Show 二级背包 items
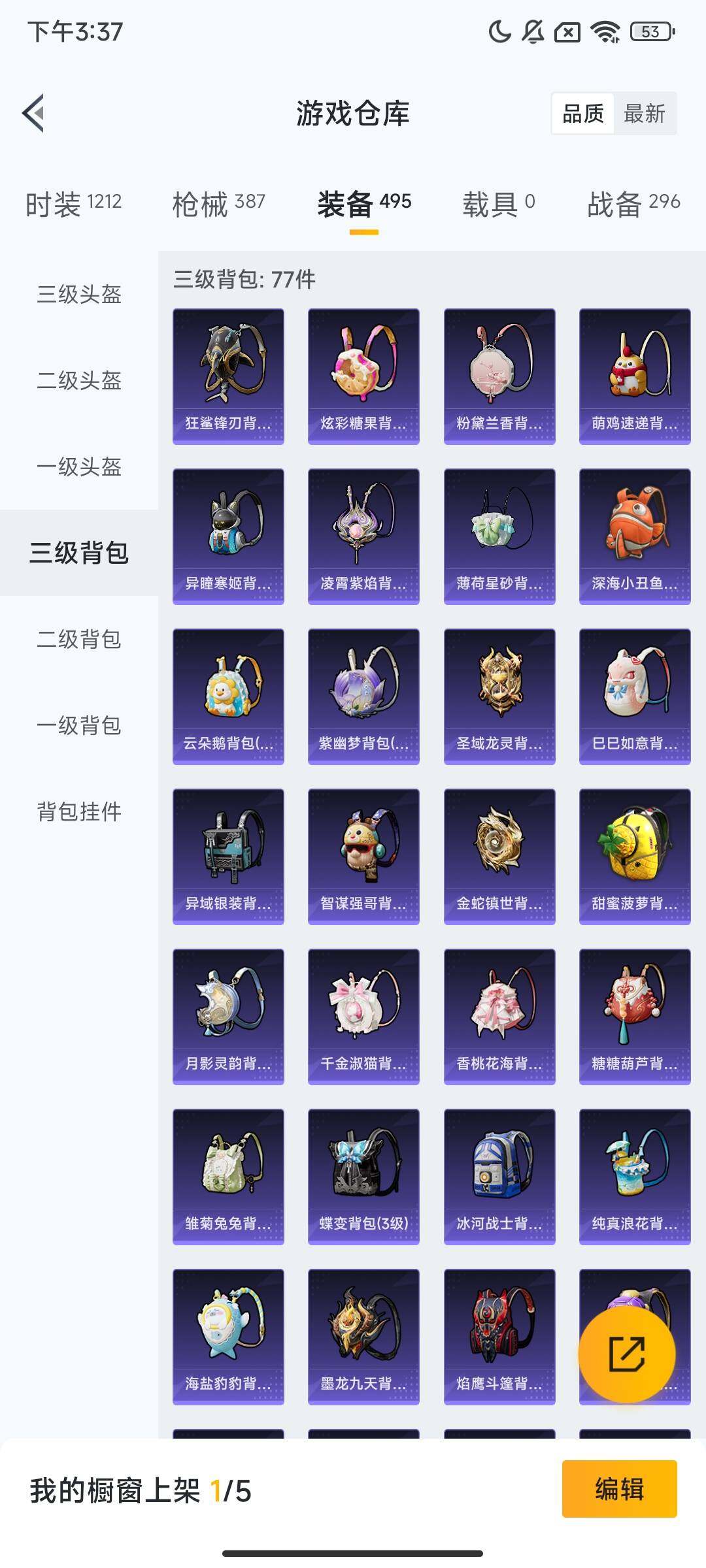Image resolution: width=706 pixels, height=1568 pixels. (x=79, y=639)
